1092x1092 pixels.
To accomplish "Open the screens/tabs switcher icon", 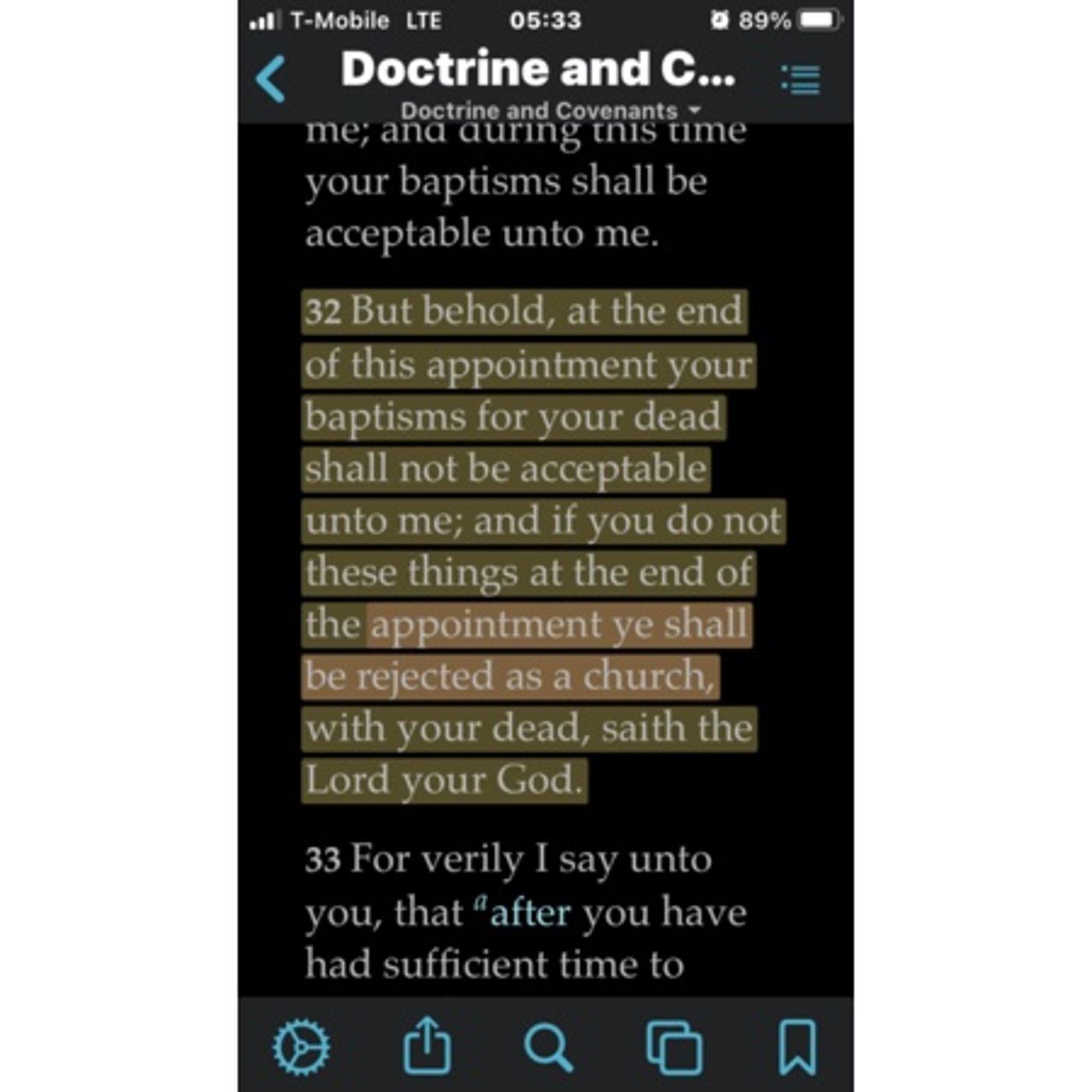I will click(x=674, y=1047).
